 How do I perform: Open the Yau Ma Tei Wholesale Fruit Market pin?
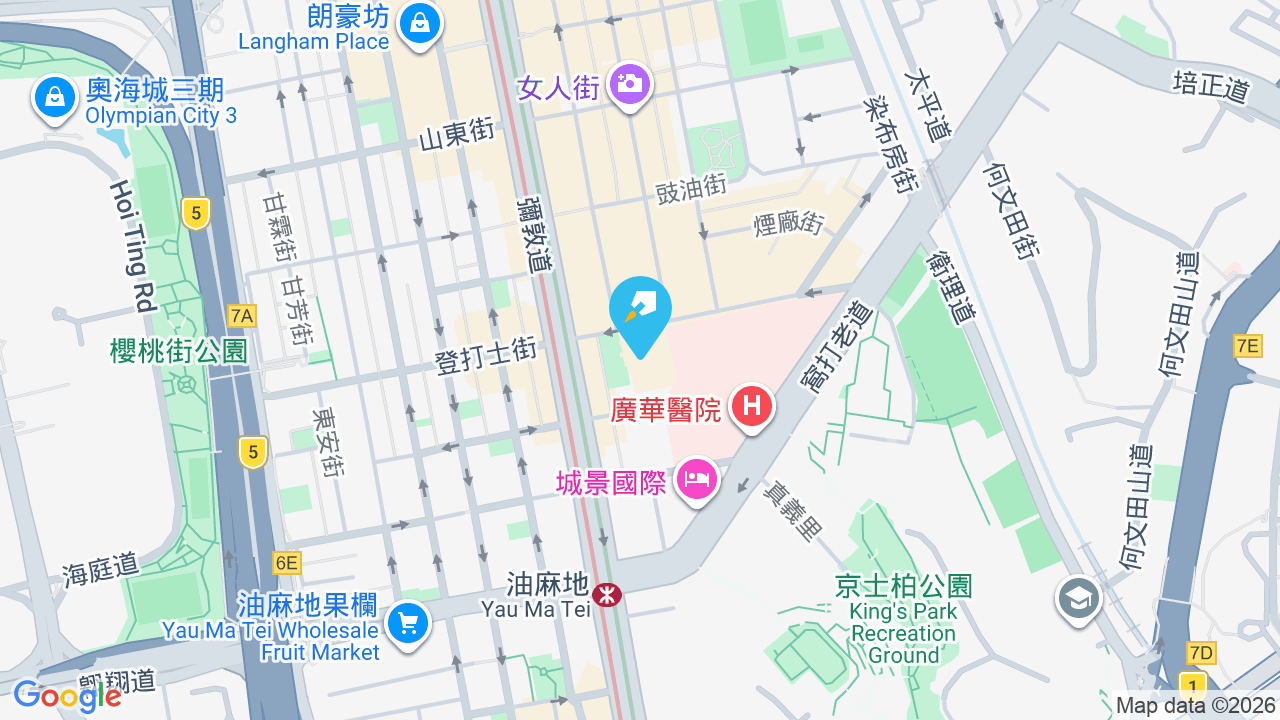pyautogui.click(x=408, y=625)
